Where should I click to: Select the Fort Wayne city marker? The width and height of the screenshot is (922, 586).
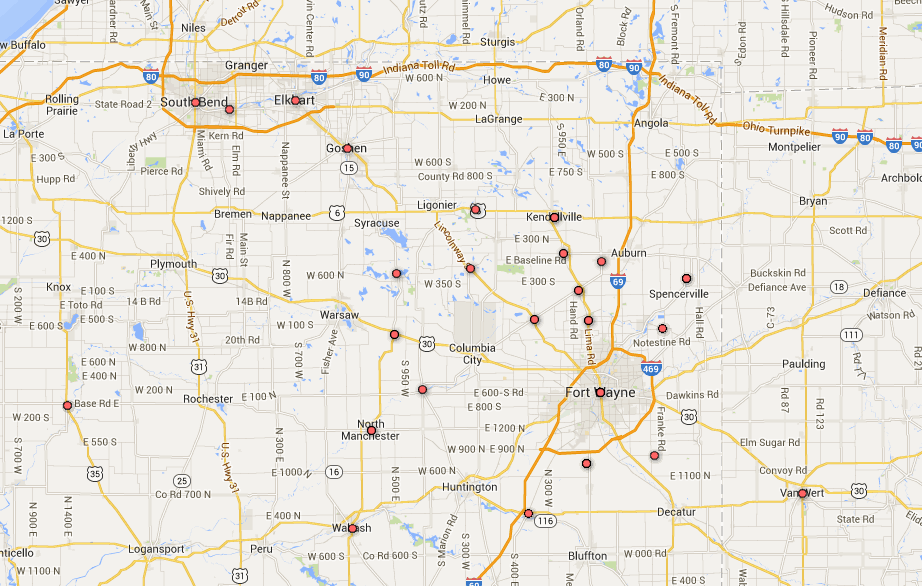click(599, 392)
